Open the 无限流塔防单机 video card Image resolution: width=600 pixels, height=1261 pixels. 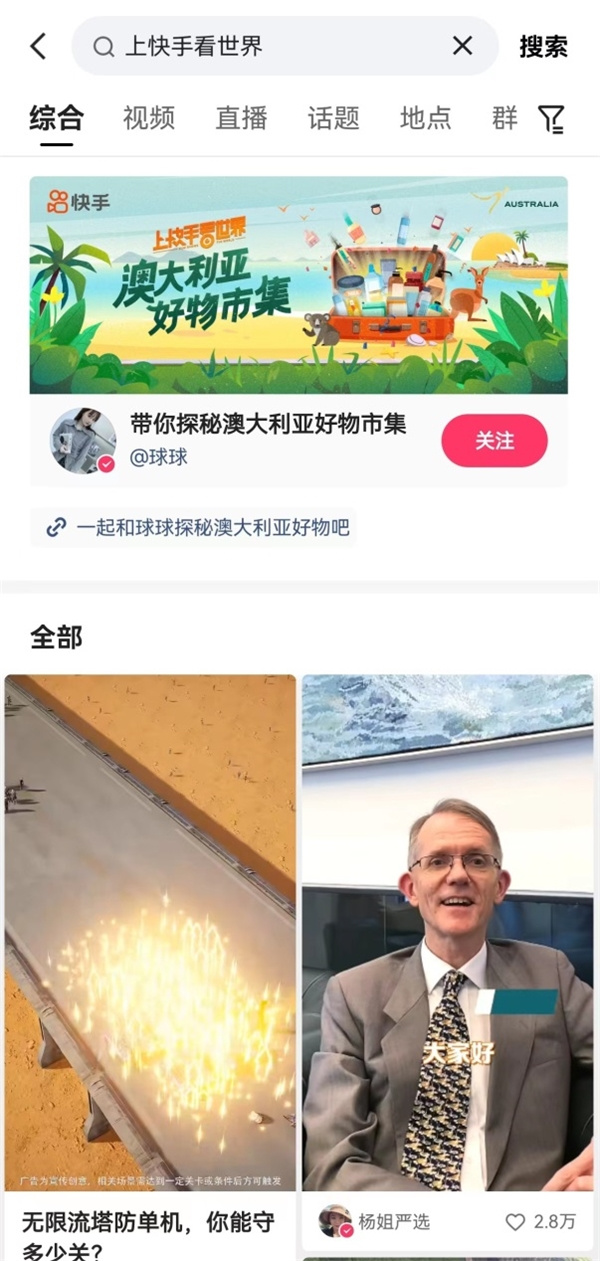(x=150, y=930)
